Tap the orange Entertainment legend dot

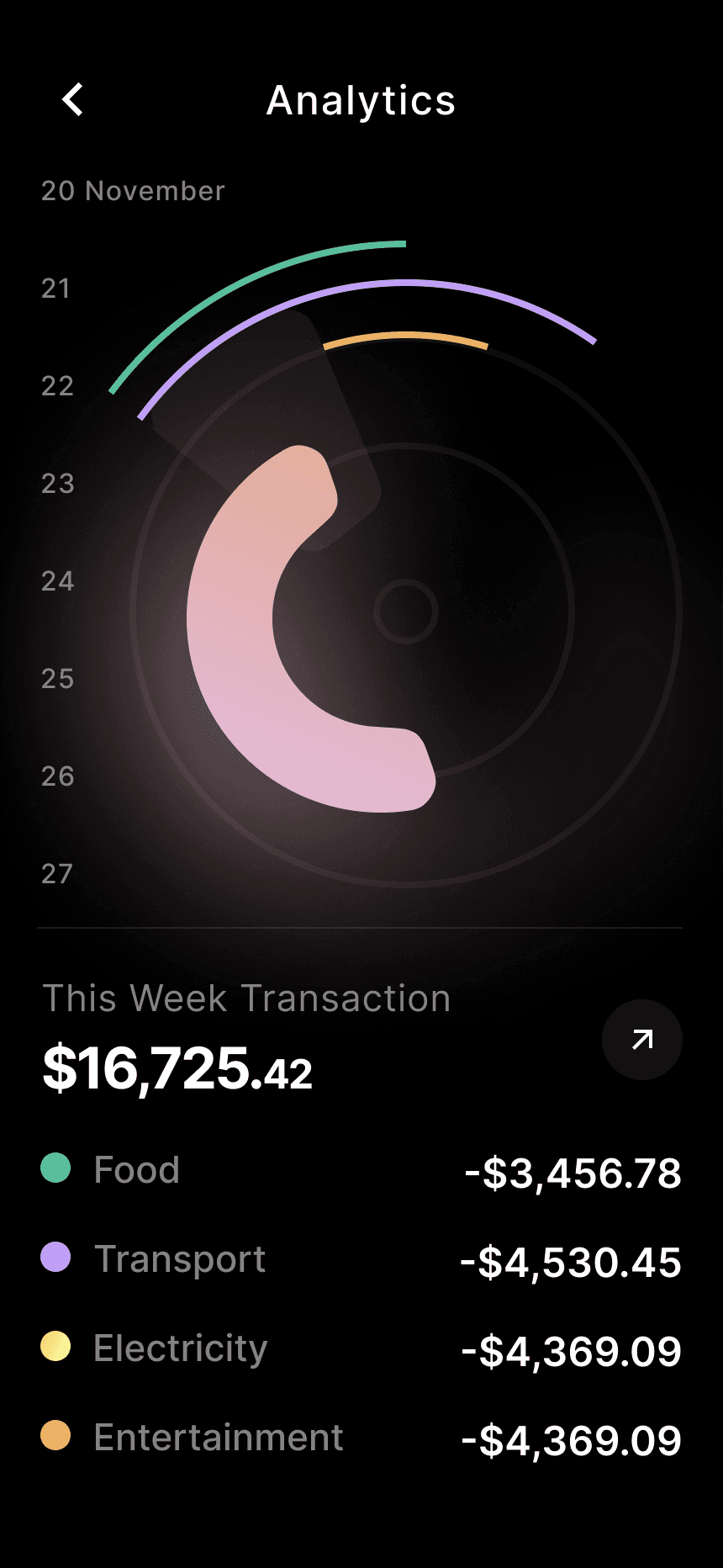coord(55,1437)
